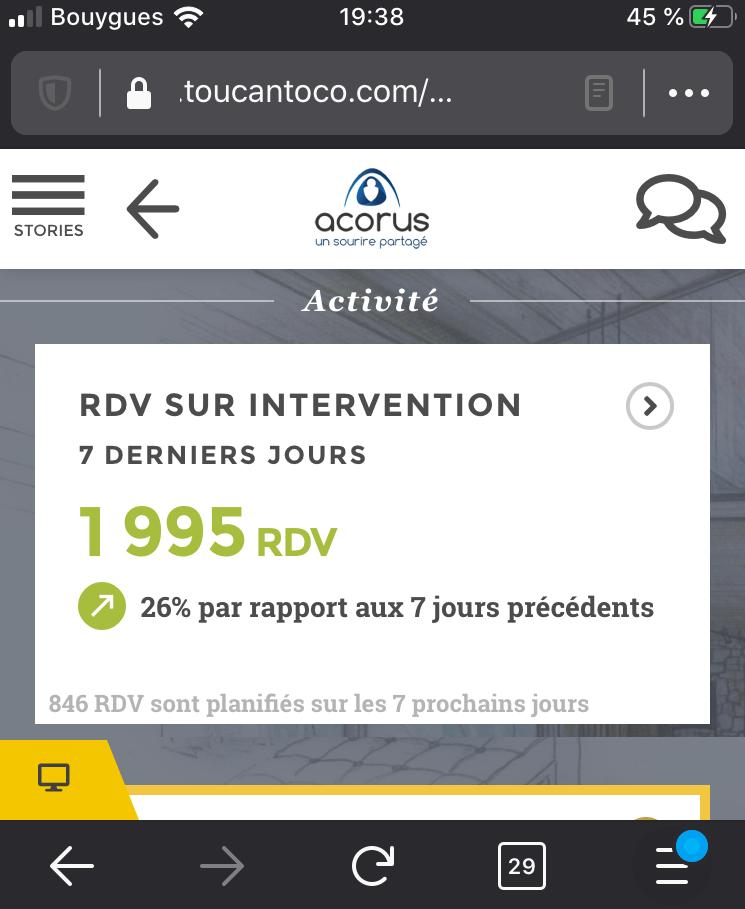Open the Stories hamburger menu
Screen dimensions: 745x909
(48, 206)
